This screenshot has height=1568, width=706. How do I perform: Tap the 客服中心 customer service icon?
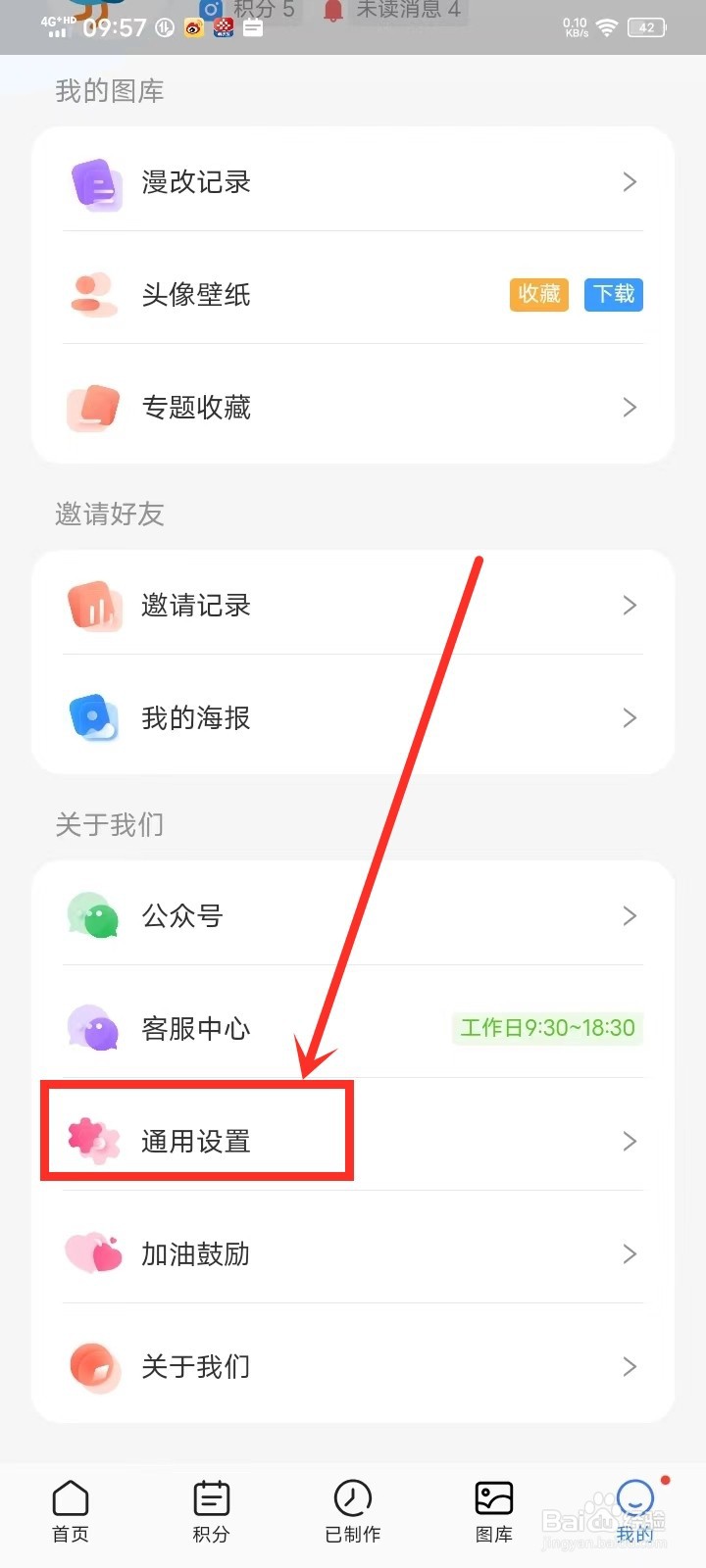[92, 1029]
